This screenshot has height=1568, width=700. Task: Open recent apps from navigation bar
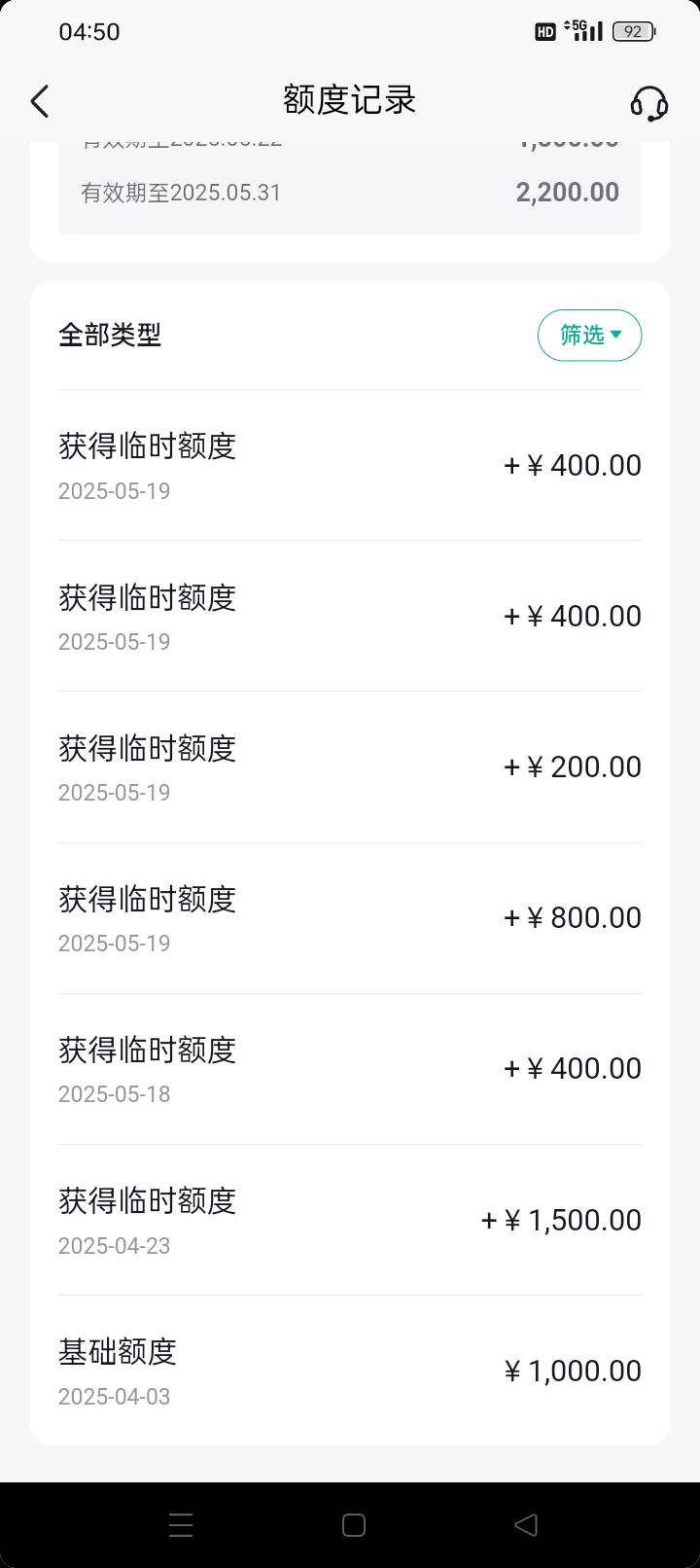click(x=181, y=1525)
